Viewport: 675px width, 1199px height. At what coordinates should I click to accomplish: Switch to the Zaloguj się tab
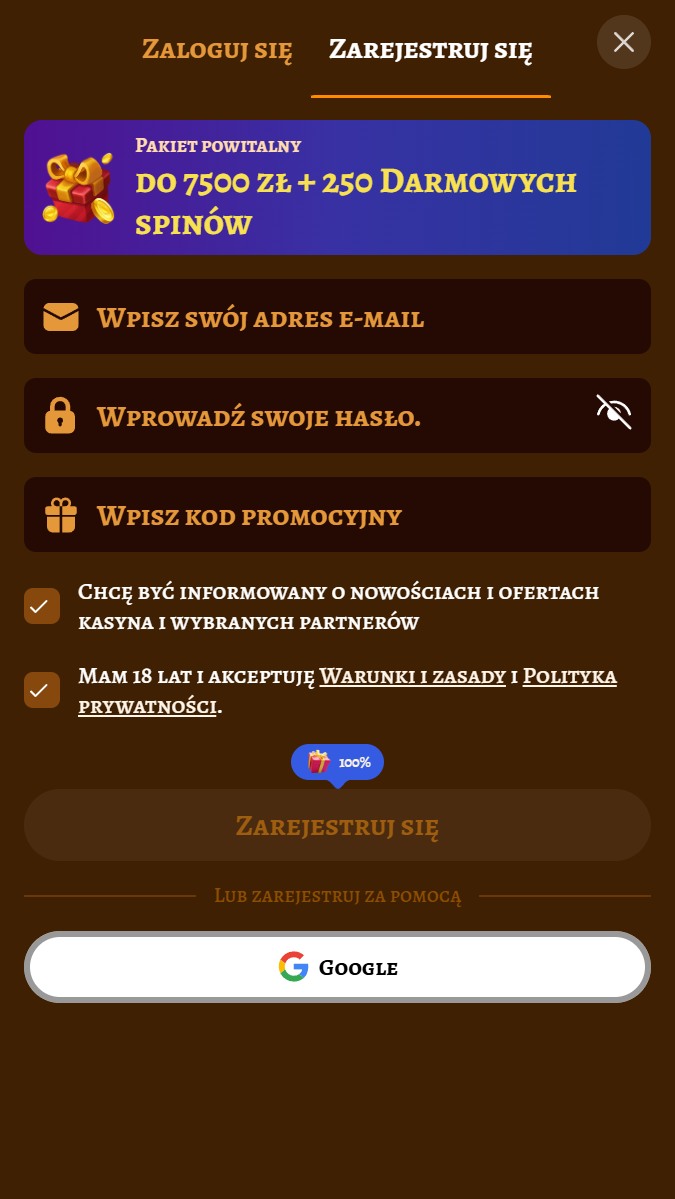[217, 50]
